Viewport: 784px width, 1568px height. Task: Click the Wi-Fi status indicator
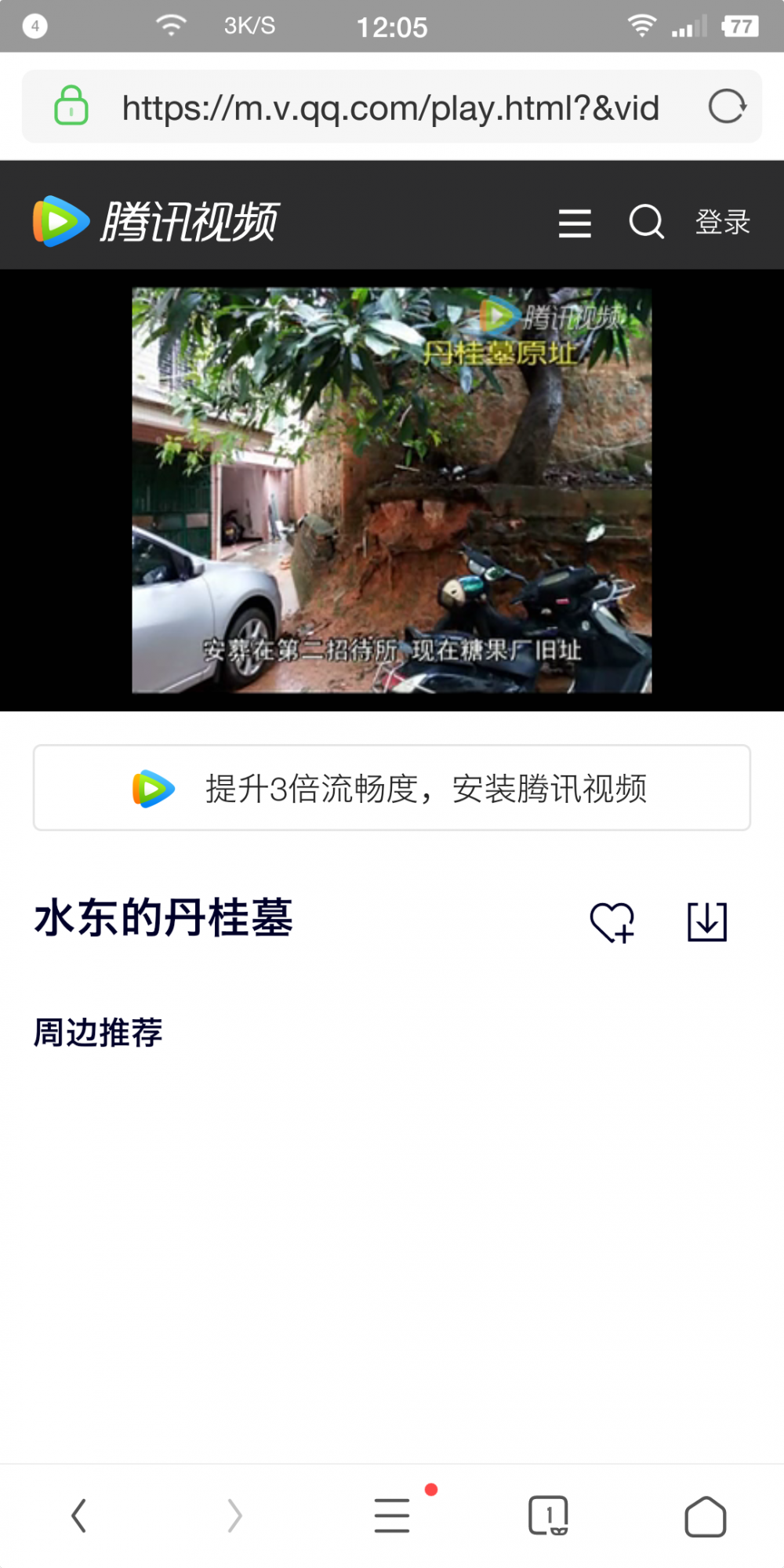[x=641, y=24]
